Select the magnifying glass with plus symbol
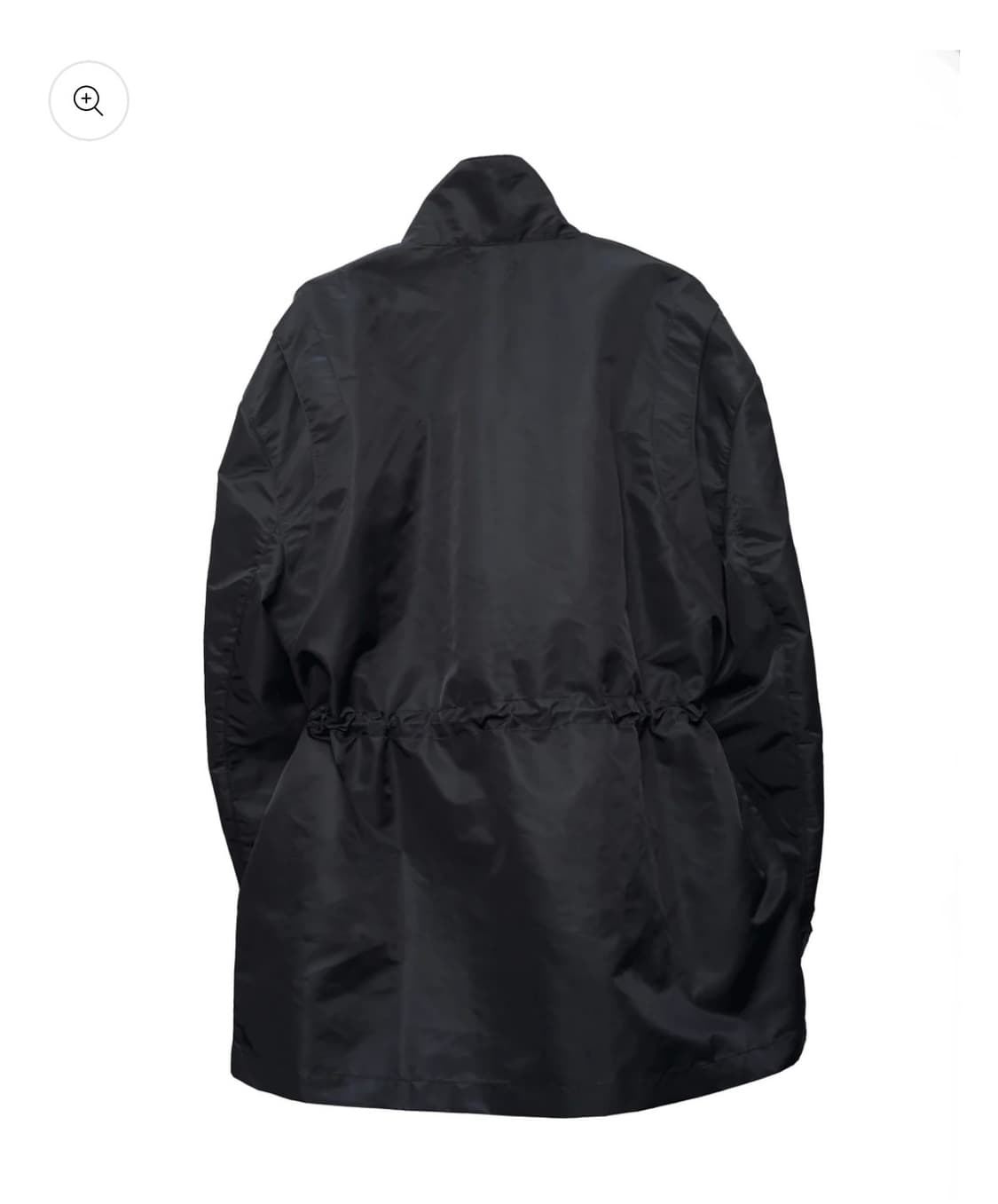Viewport: 998px width, 1204px height. (x=89, y=101)
